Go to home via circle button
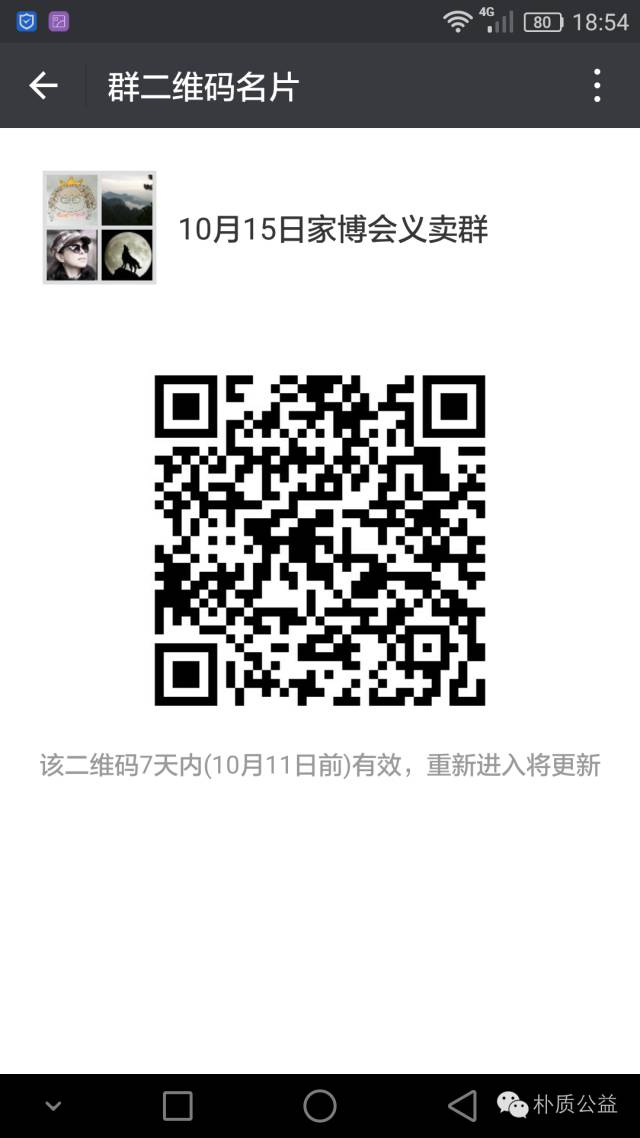This screenshot has height=1138, width=640. coord(320,1105)
